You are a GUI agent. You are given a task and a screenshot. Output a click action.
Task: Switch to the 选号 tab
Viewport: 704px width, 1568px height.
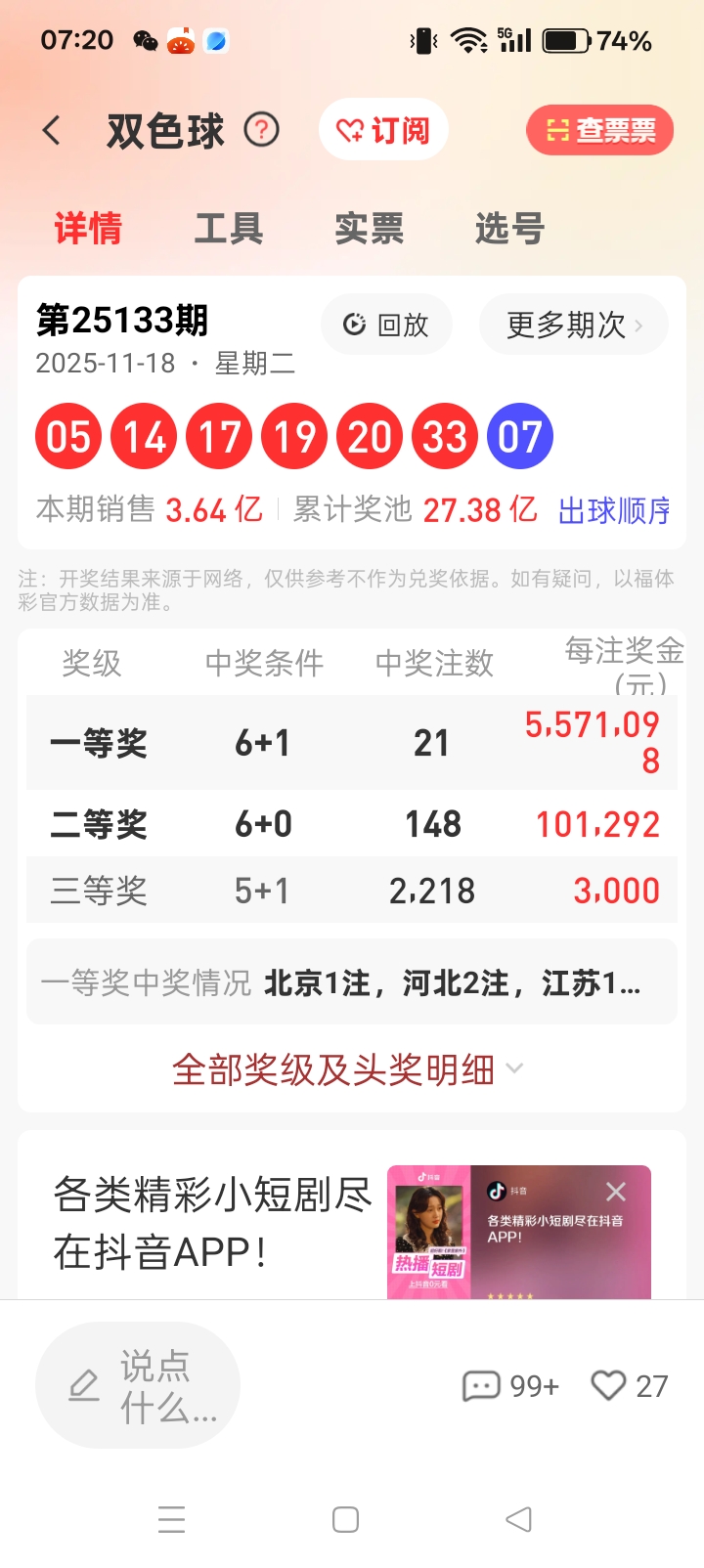click(x=508, y=229)
